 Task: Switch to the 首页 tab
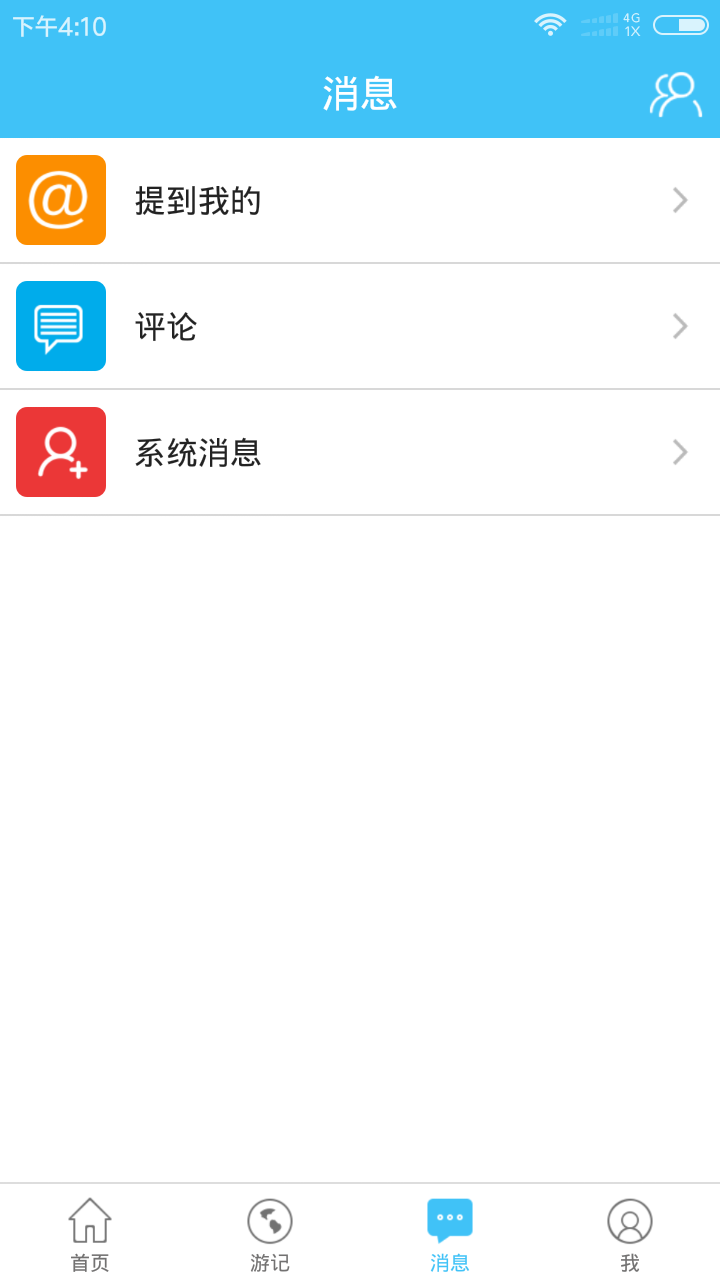pyautogui.click(x=90, y=1234)
